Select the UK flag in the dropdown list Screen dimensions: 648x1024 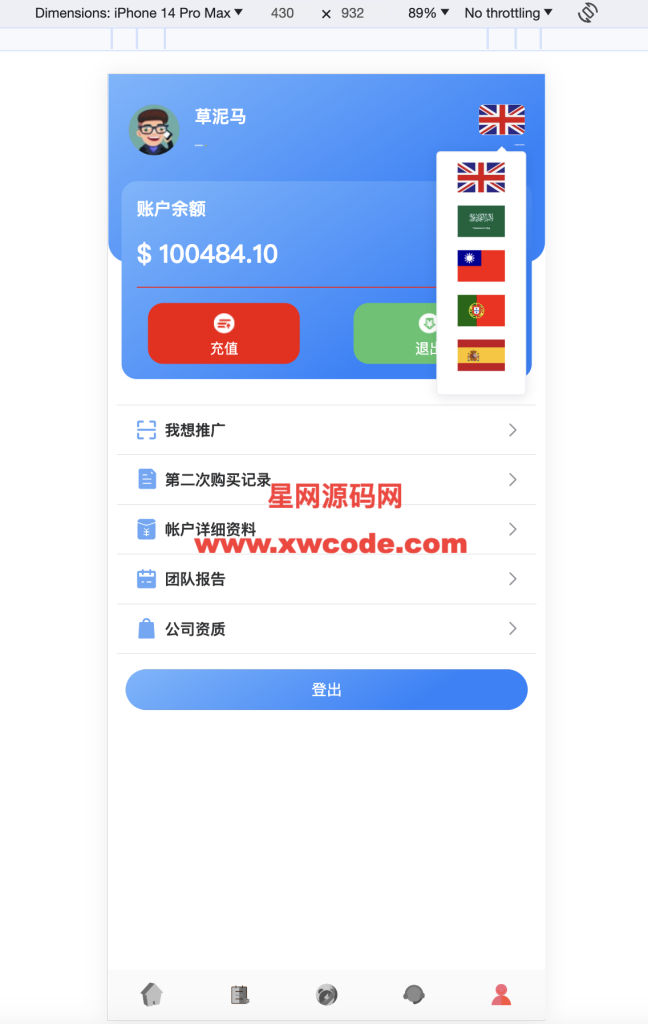click(481, 177)
